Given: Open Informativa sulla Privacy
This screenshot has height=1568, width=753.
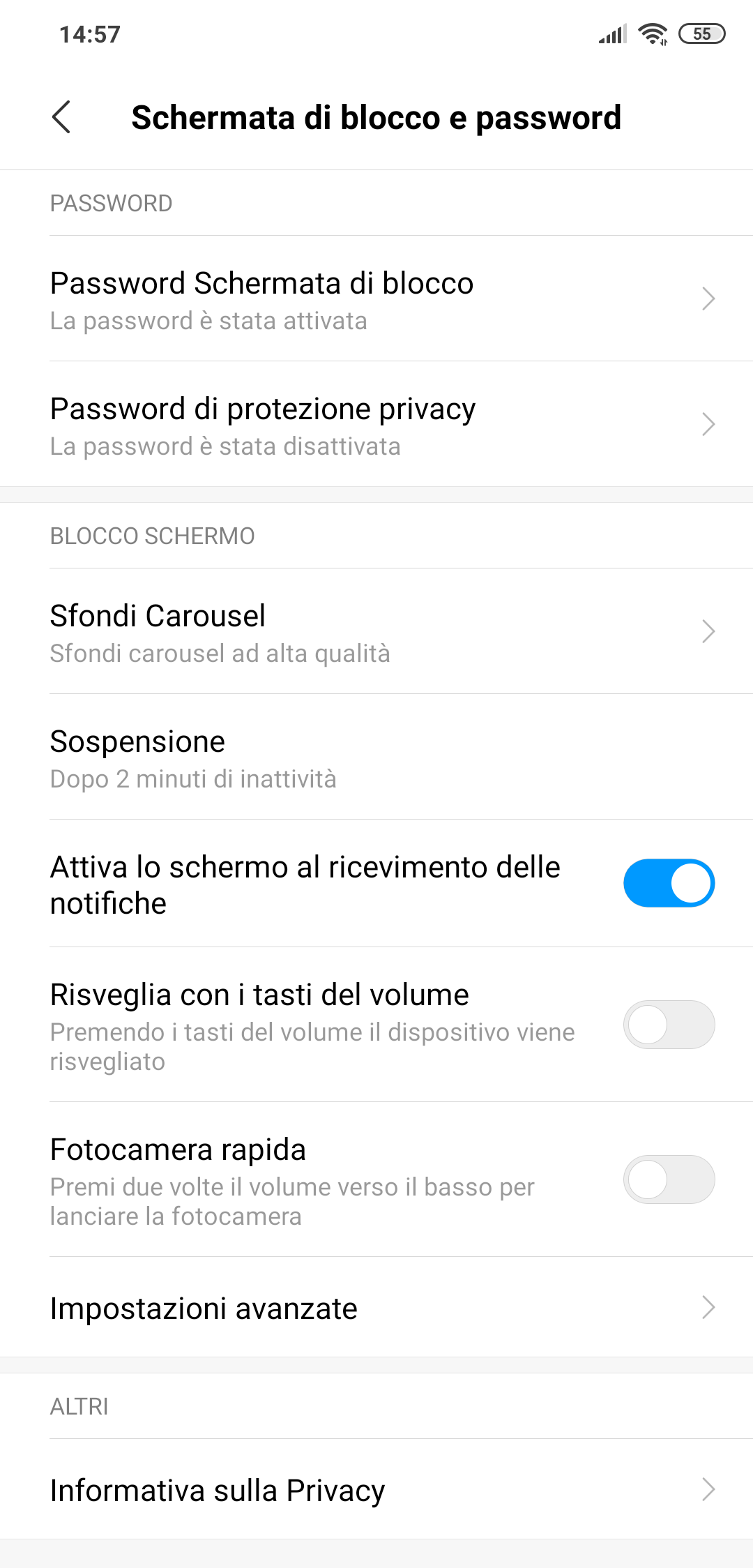Looking at the screenshot, I should (x=376, y=1489).
